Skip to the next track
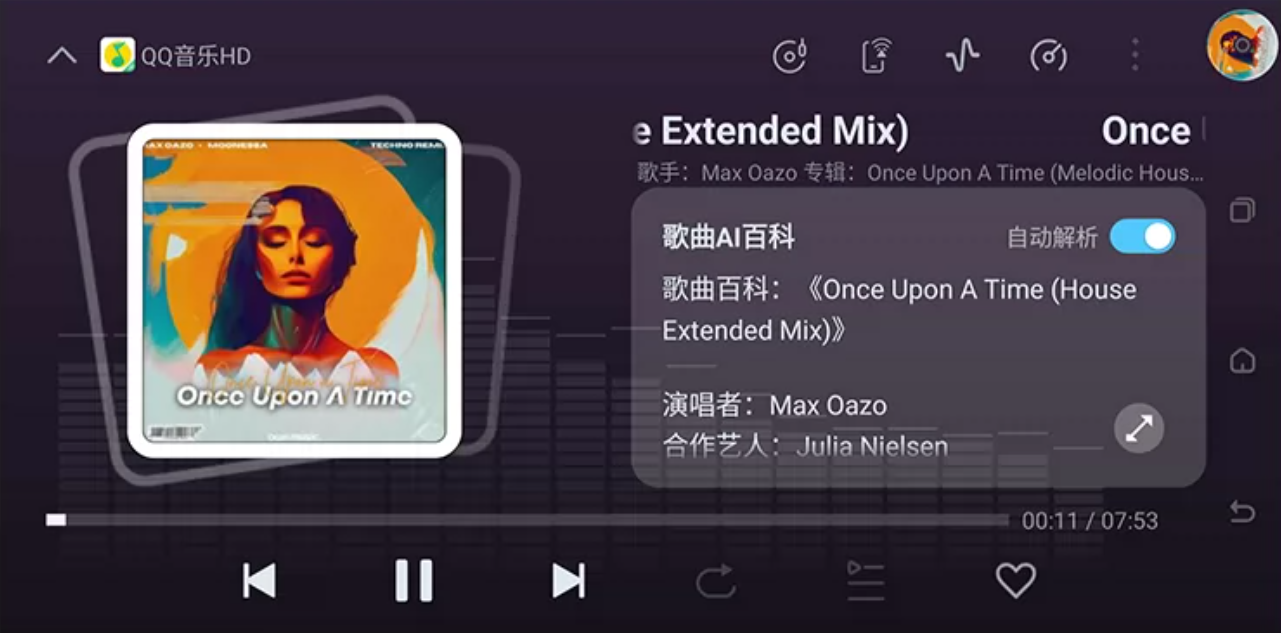 coord(568,580)
